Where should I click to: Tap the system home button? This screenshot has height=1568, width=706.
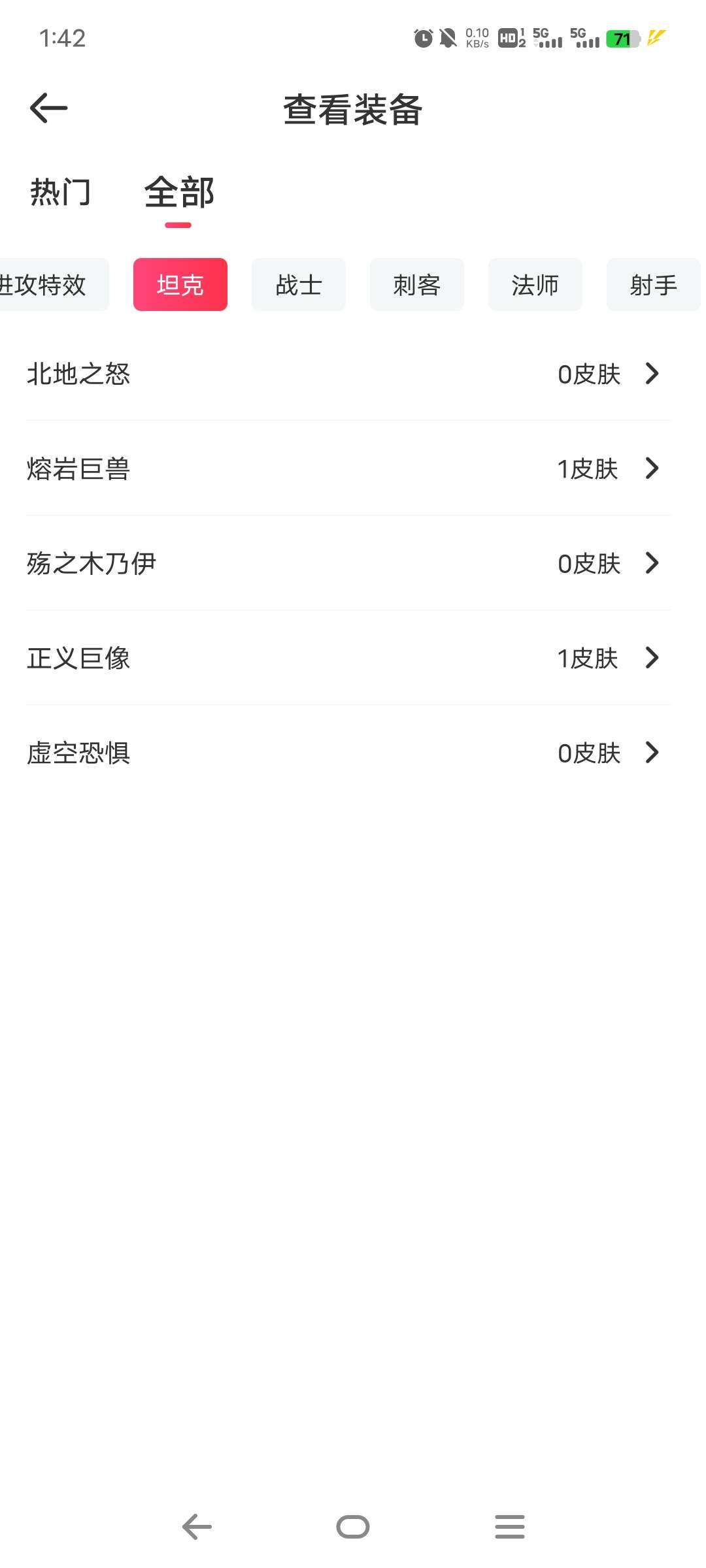[353, 1527]
